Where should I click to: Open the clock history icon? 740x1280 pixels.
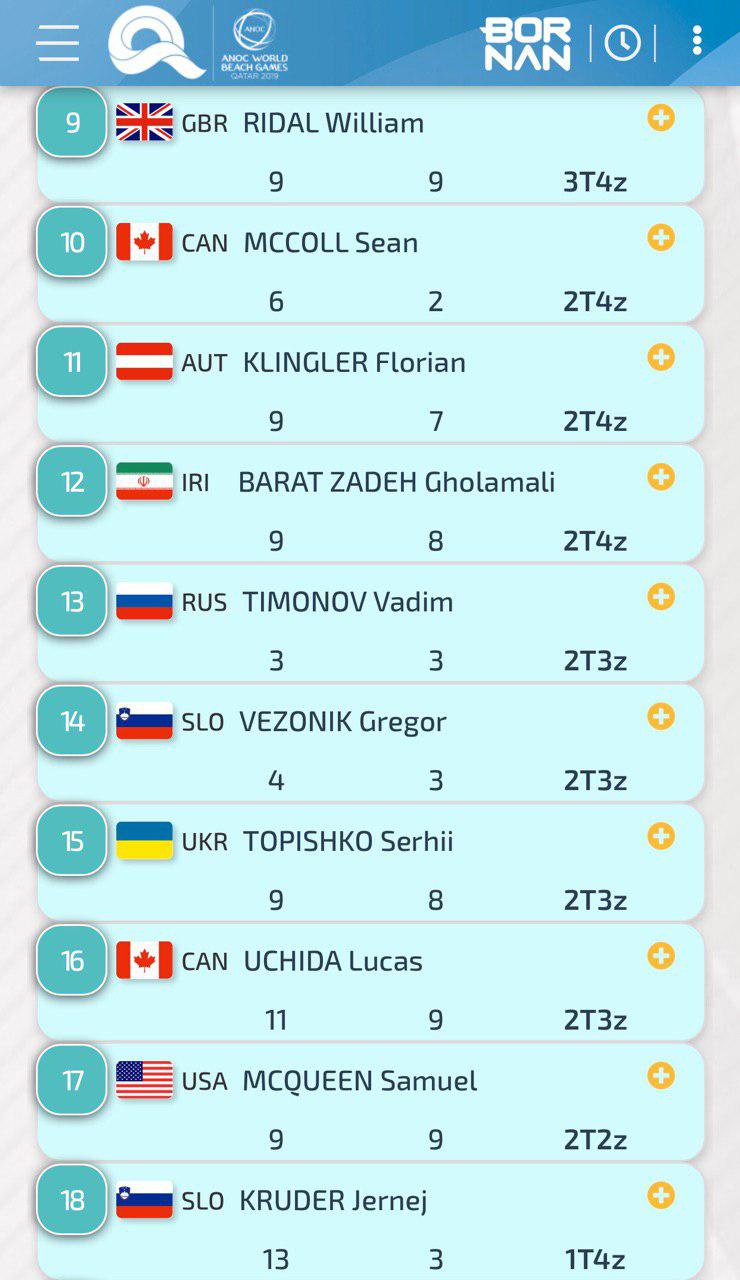pos(622,42)
